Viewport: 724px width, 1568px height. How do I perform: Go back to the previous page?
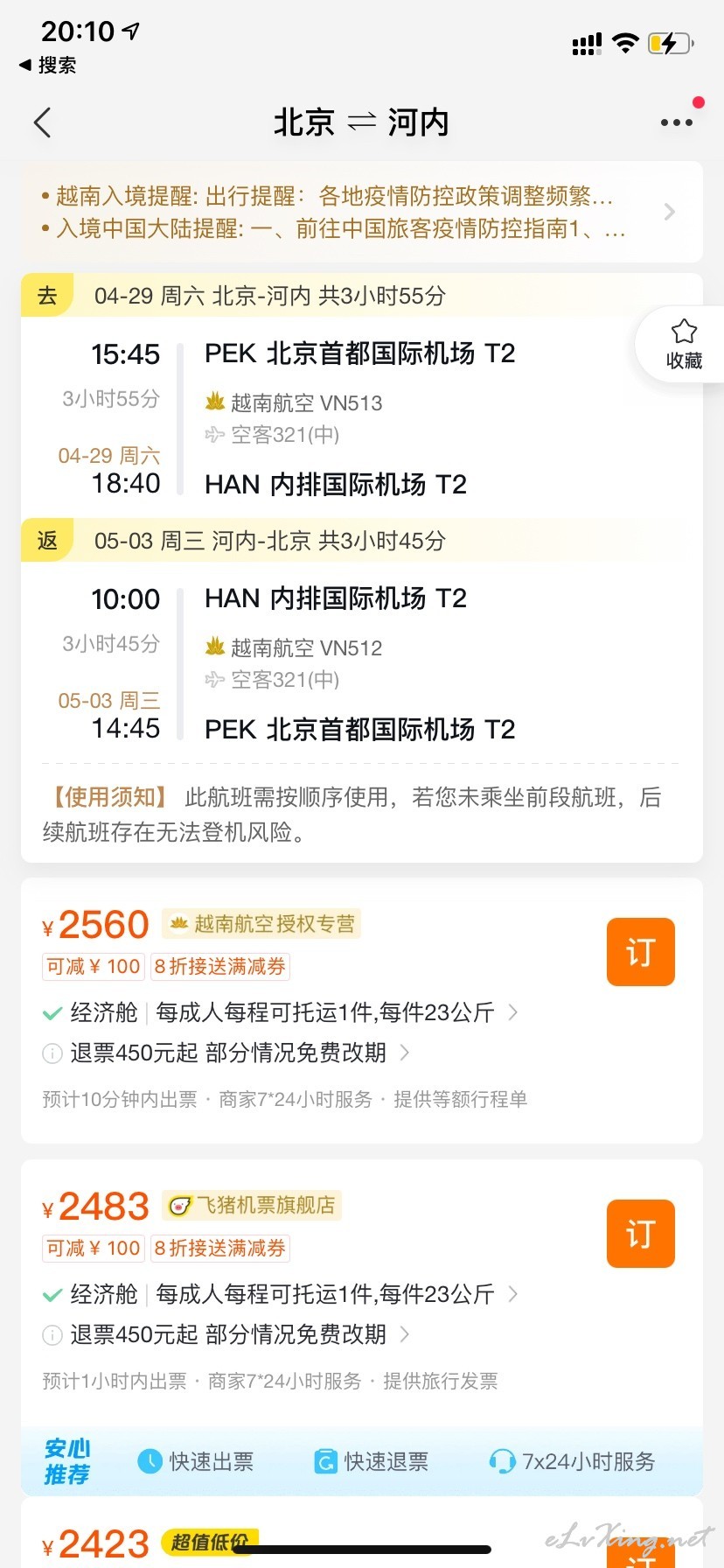coord(42,122)
